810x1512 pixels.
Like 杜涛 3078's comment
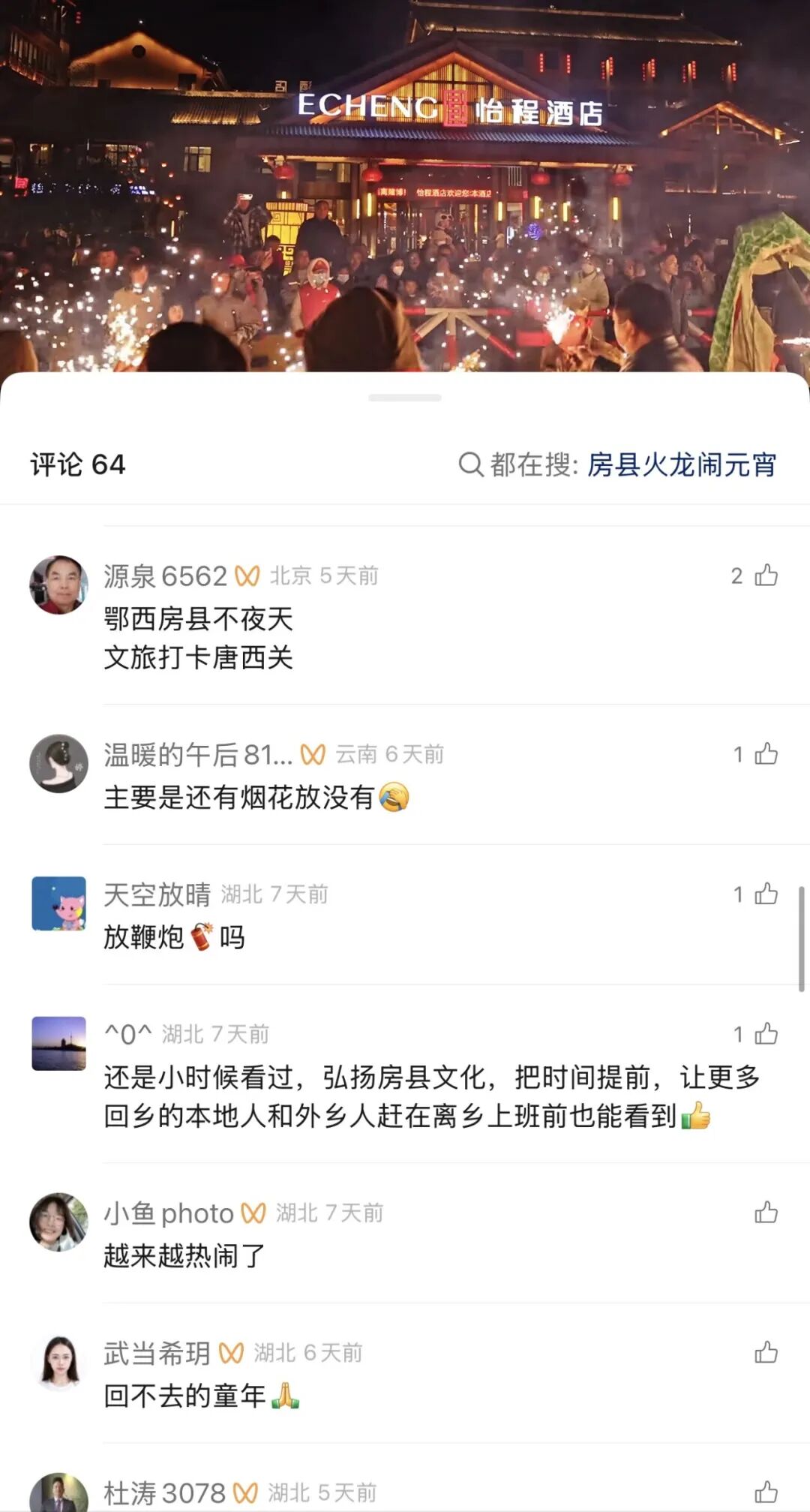pos(766,1492)
